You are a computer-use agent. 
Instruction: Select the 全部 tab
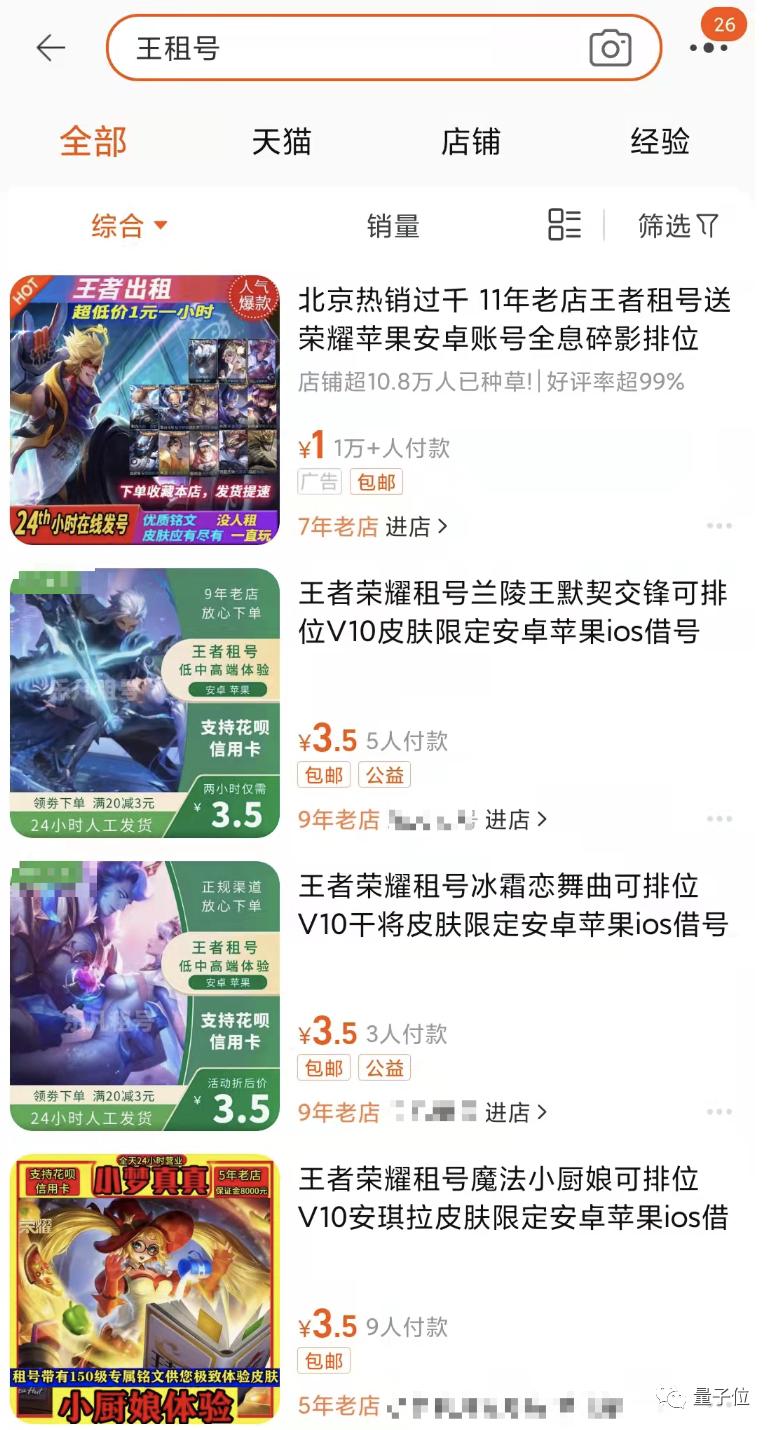[x=93, y=141]
